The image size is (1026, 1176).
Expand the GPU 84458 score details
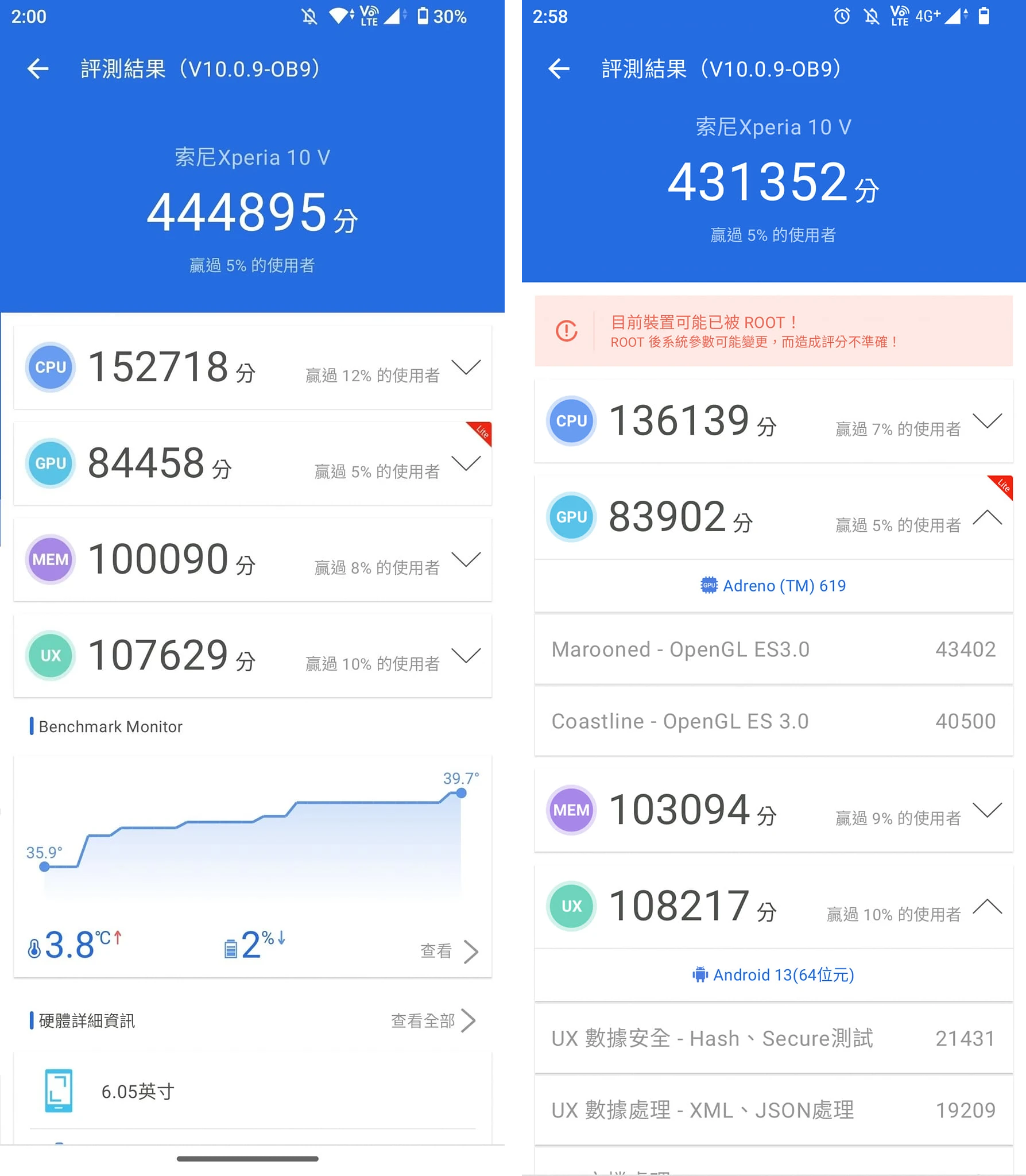pyautogui.click(x=466, y=463)
